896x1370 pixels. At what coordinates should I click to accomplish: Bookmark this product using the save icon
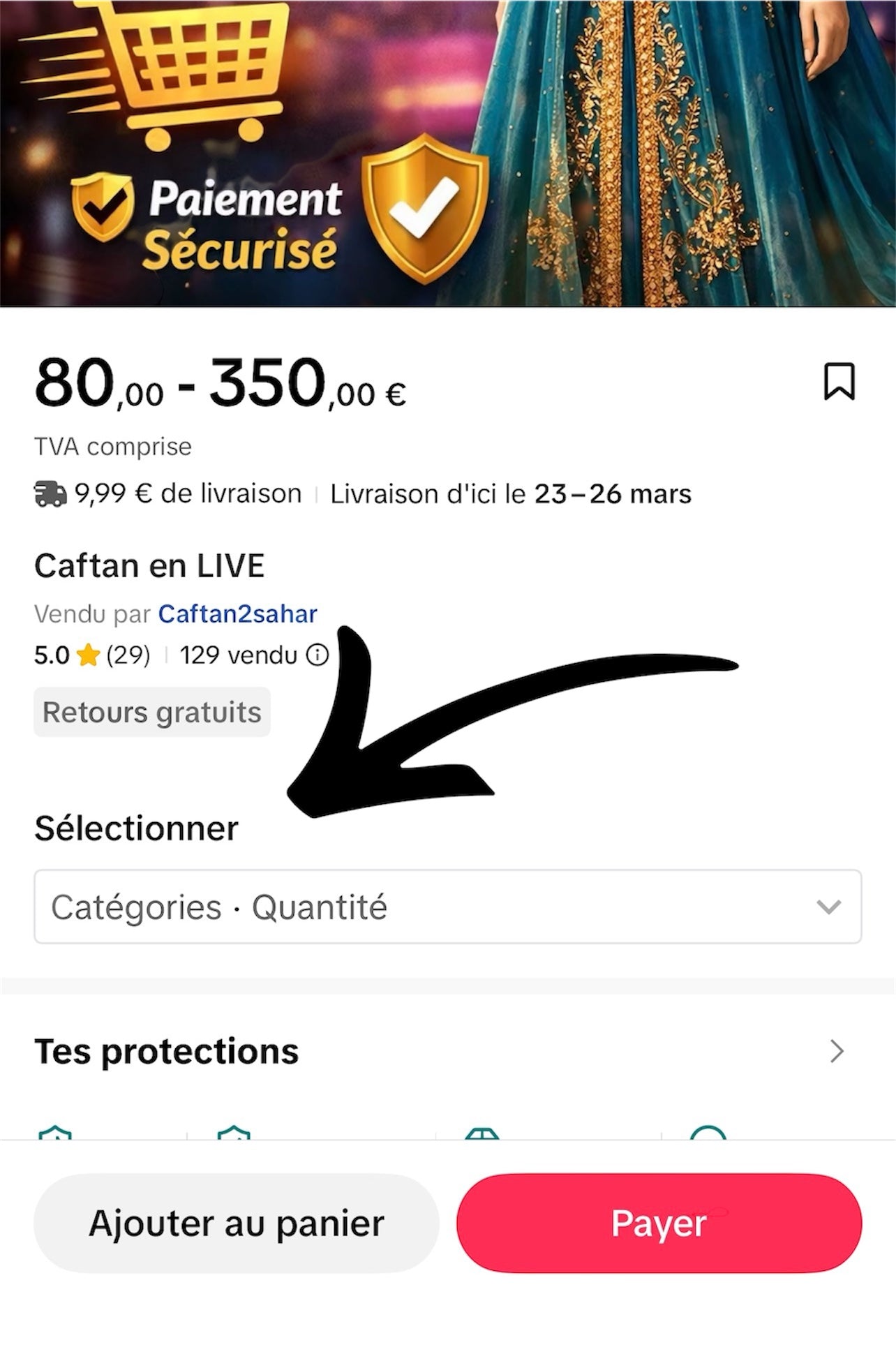tap(841, 380)
